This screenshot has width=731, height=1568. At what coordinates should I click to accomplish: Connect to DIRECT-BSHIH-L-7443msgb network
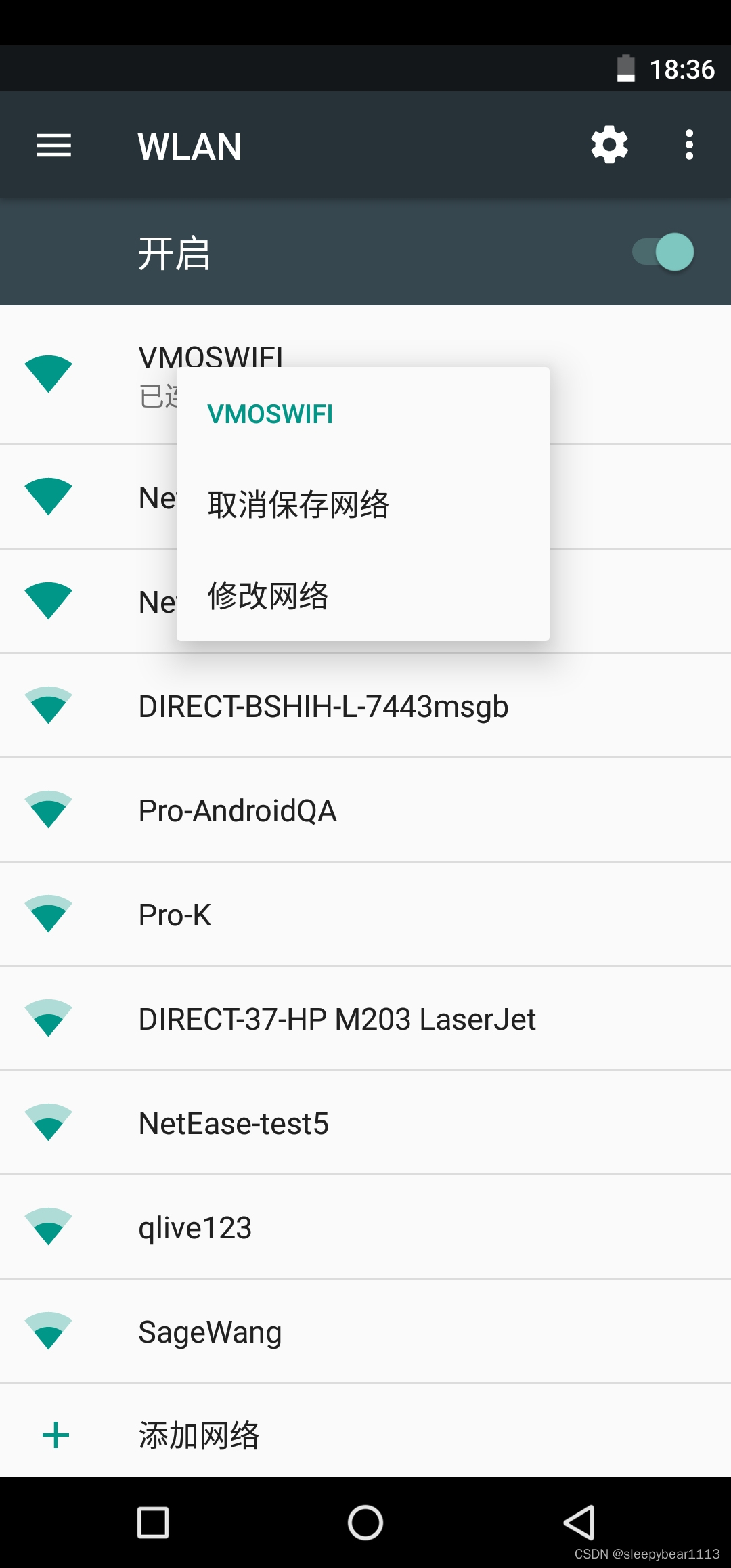[x=365, y=705]
